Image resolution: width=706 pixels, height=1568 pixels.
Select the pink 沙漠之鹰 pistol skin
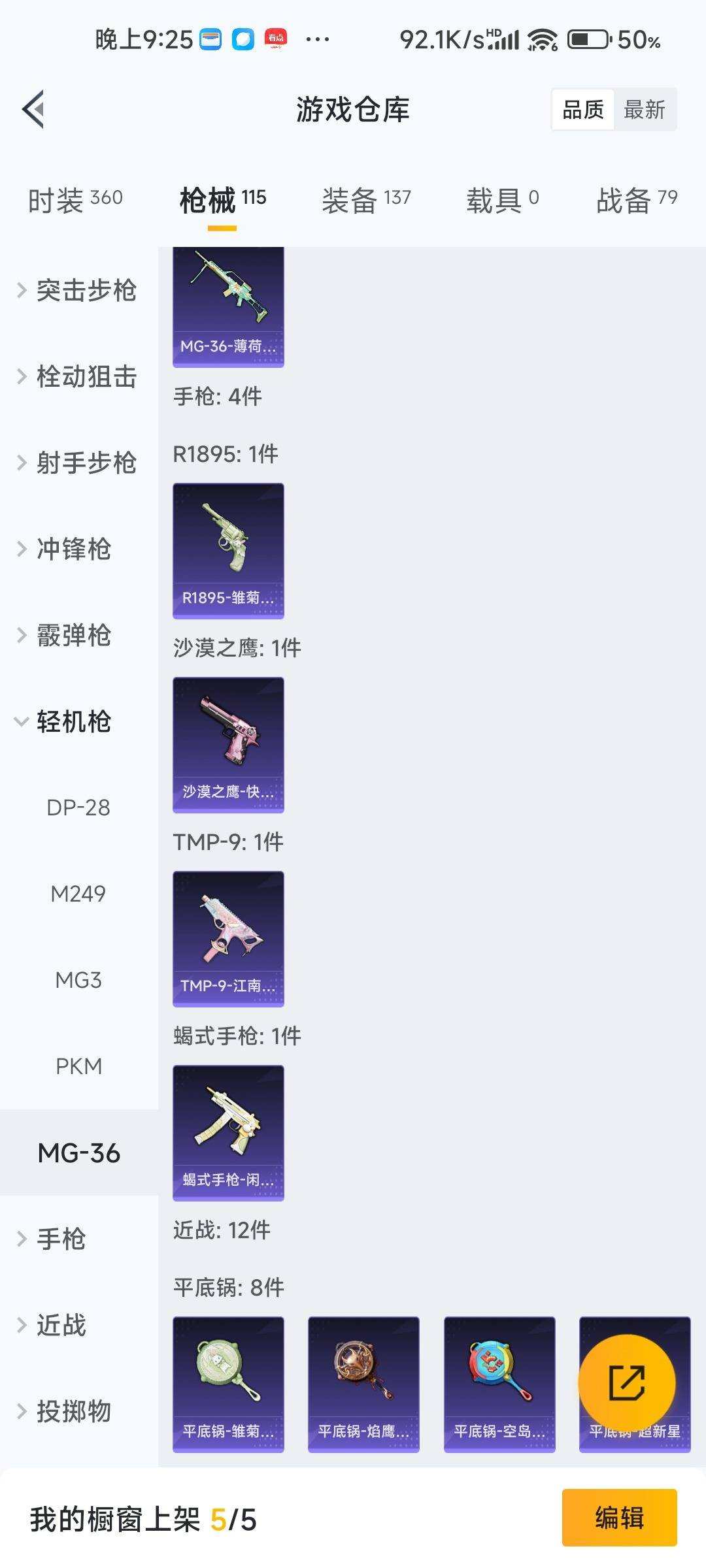pyautogui.click(x=228, y=745)
